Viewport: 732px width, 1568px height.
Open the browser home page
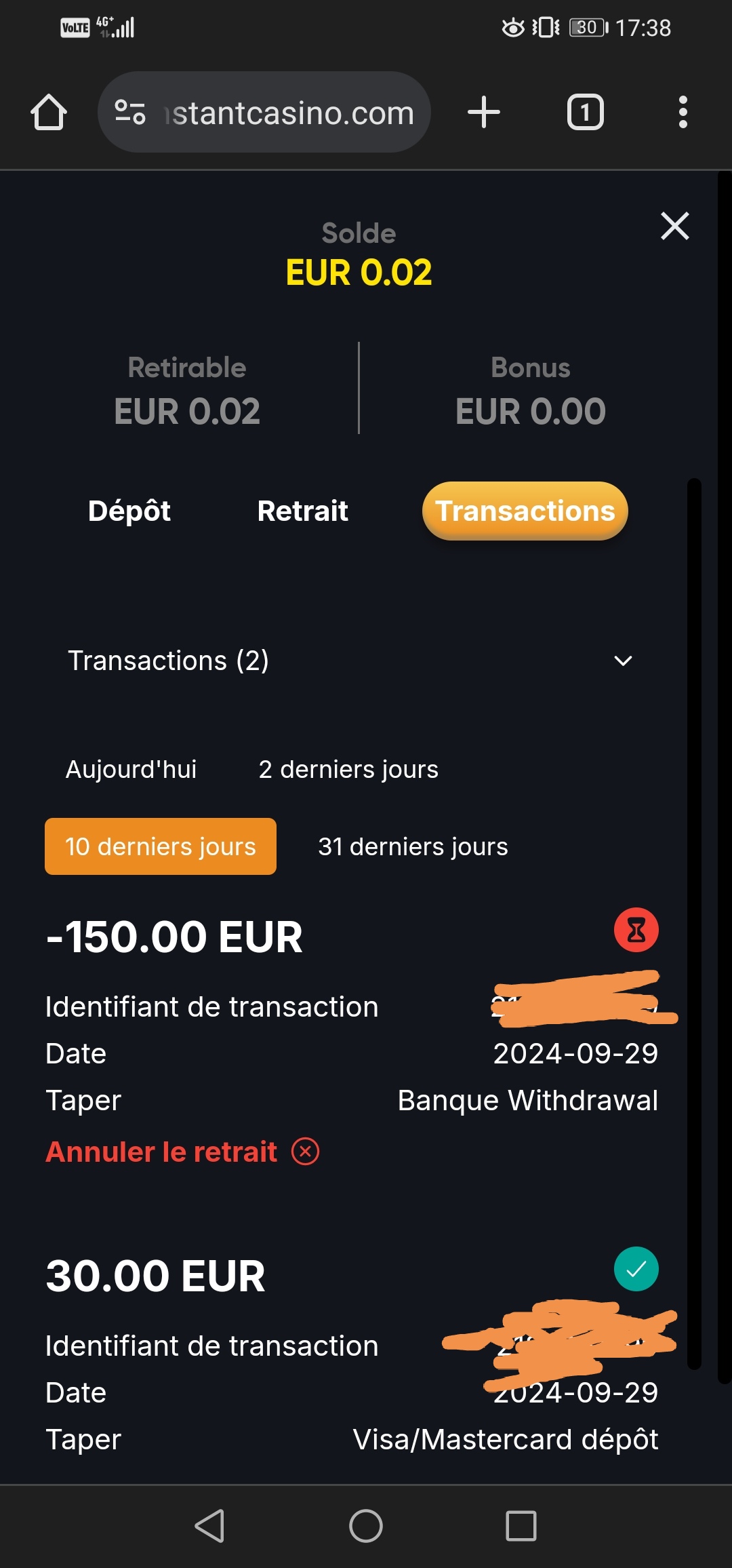pos(49,112)
